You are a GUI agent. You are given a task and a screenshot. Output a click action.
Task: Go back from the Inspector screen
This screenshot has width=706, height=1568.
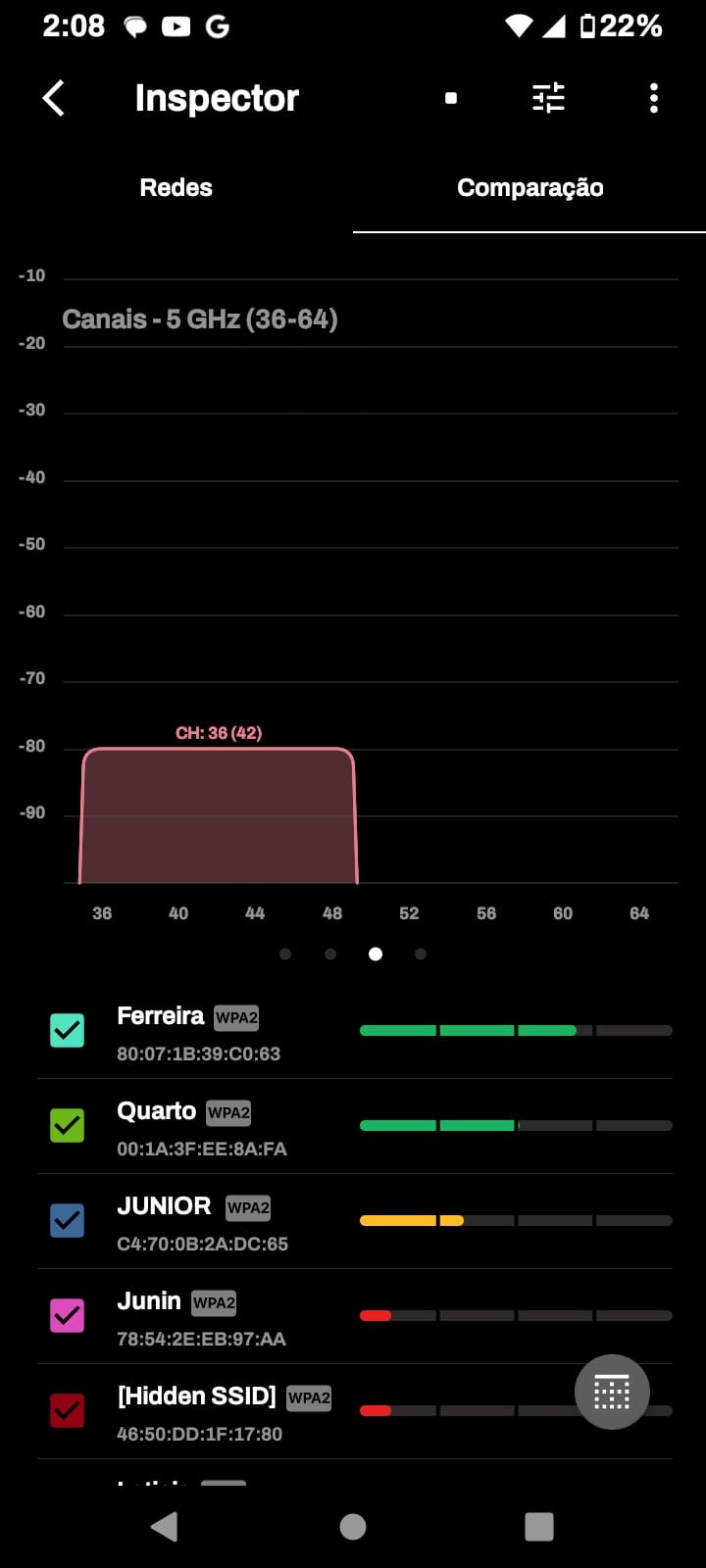(54, 98)
